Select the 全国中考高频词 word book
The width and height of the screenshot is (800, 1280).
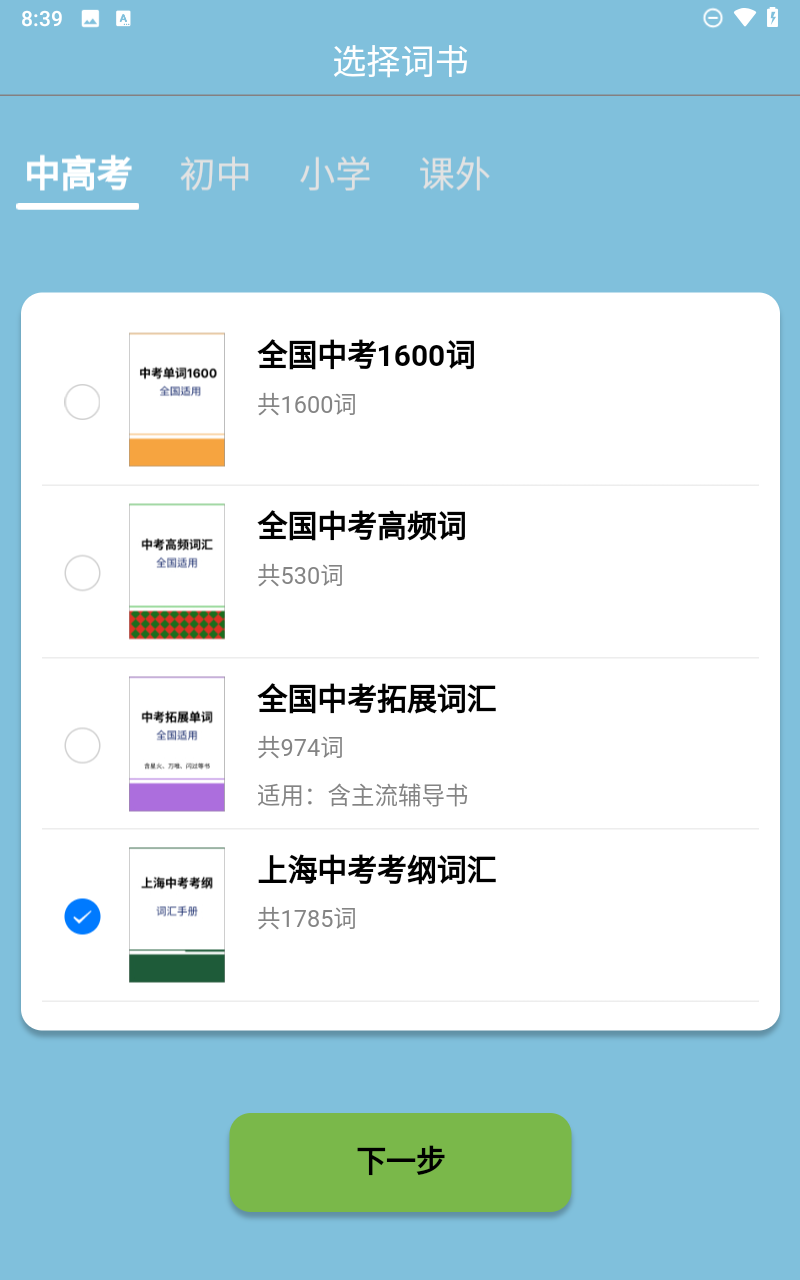click(x=82, y=574)
